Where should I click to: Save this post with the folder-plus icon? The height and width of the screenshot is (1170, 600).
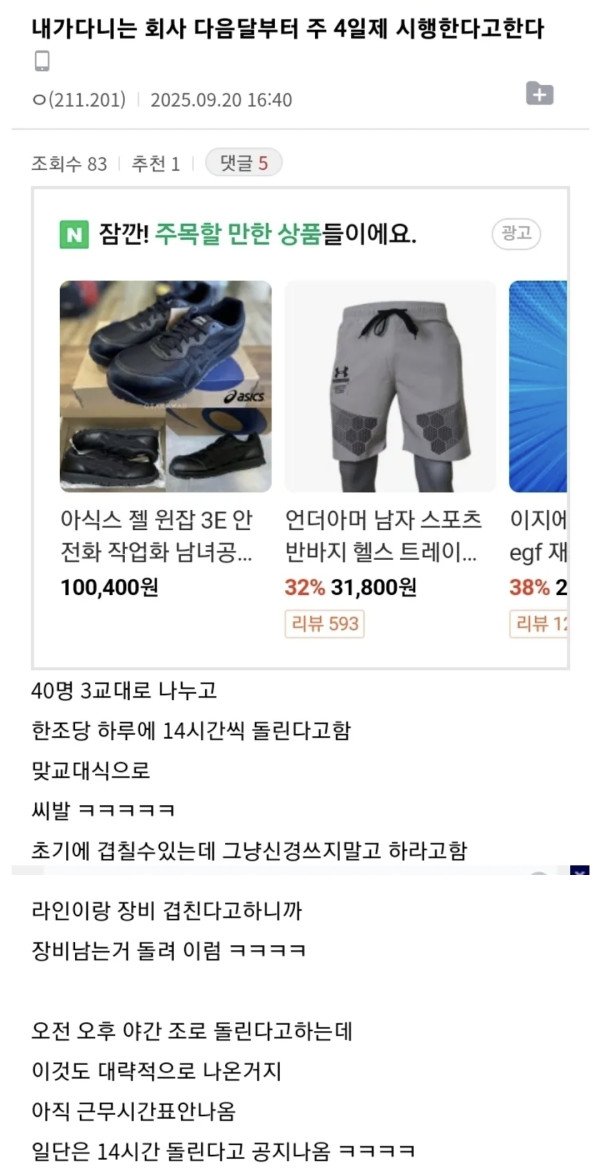click(540, 93)
